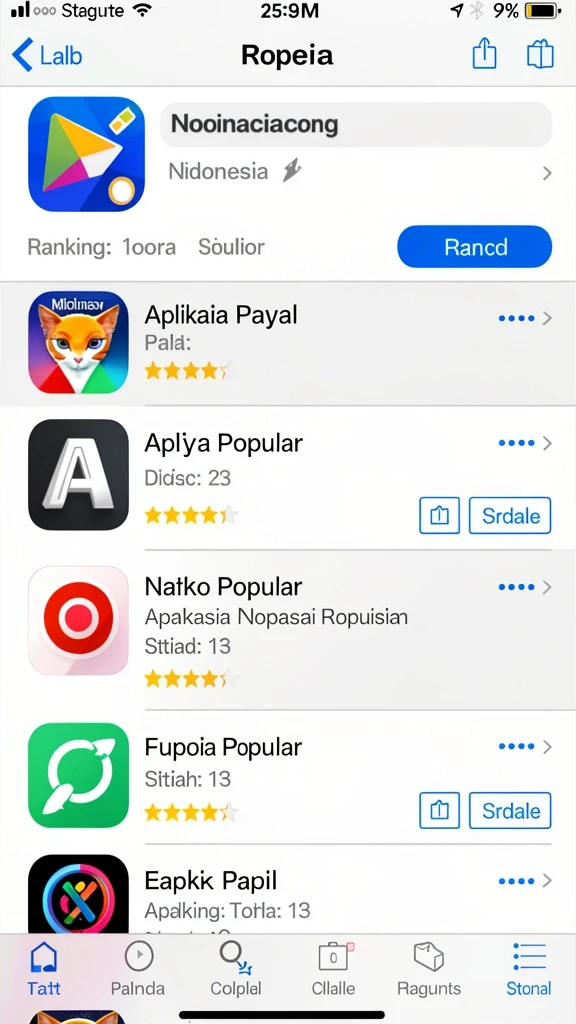Open more options for Natko Popular
The image size is (576, 1024).
click(516, 587)
